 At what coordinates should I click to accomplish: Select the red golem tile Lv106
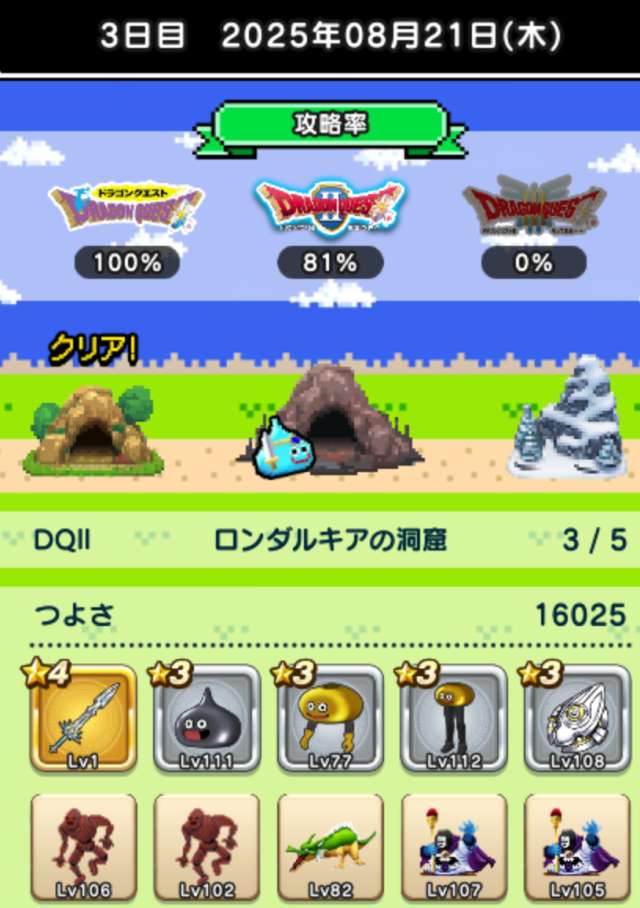(x=83, y=847)
